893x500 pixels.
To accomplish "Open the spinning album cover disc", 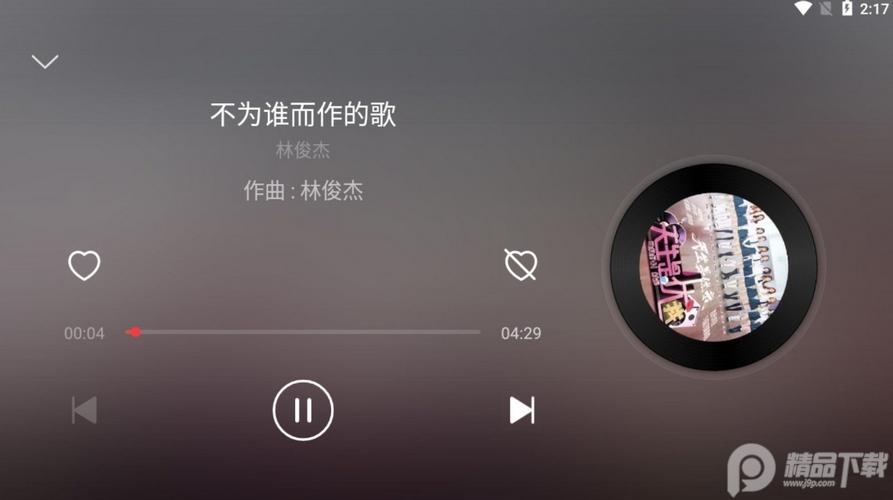I will pyautogui.click(x=713, y=264).
